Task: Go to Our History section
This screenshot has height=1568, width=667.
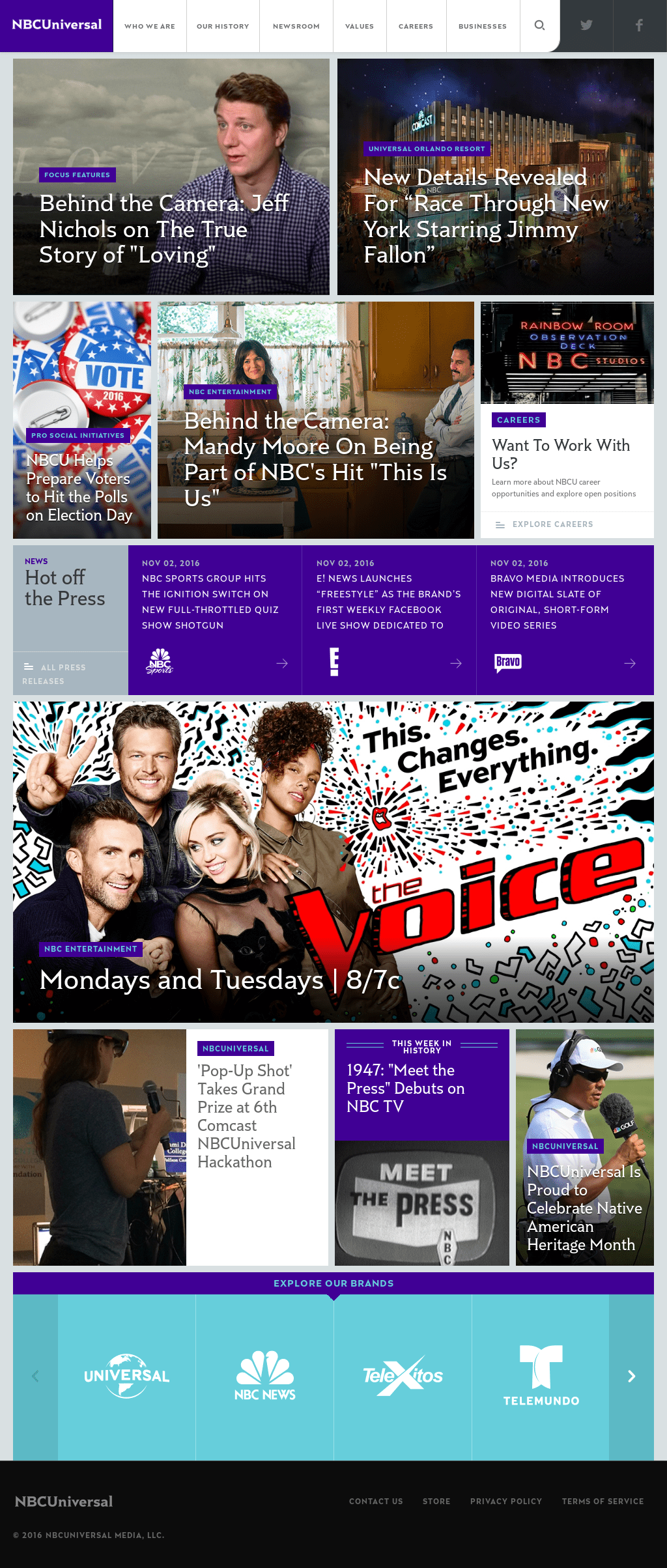Action: tap(223, 27)
